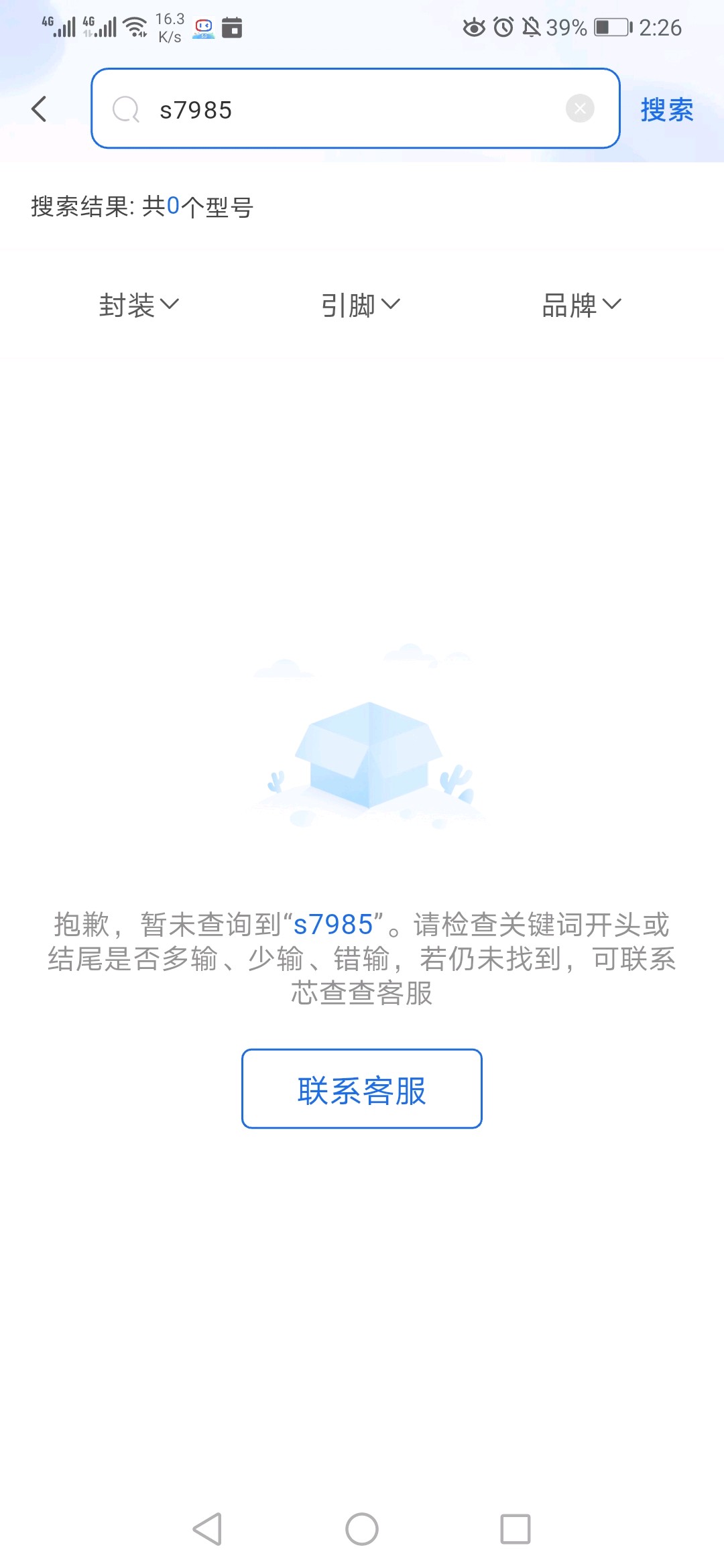Screen dimensions: 724x1568
Task: Tap the blue 搜索 button
Action: pos(666,109)
